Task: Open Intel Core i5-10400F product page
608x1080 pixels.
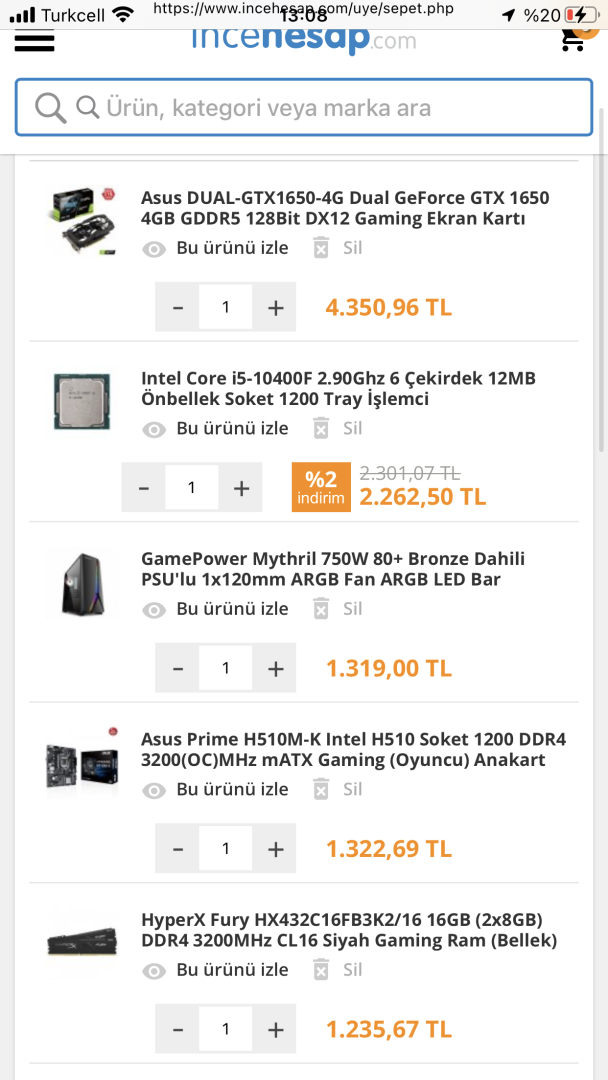Action: (338, 388)
